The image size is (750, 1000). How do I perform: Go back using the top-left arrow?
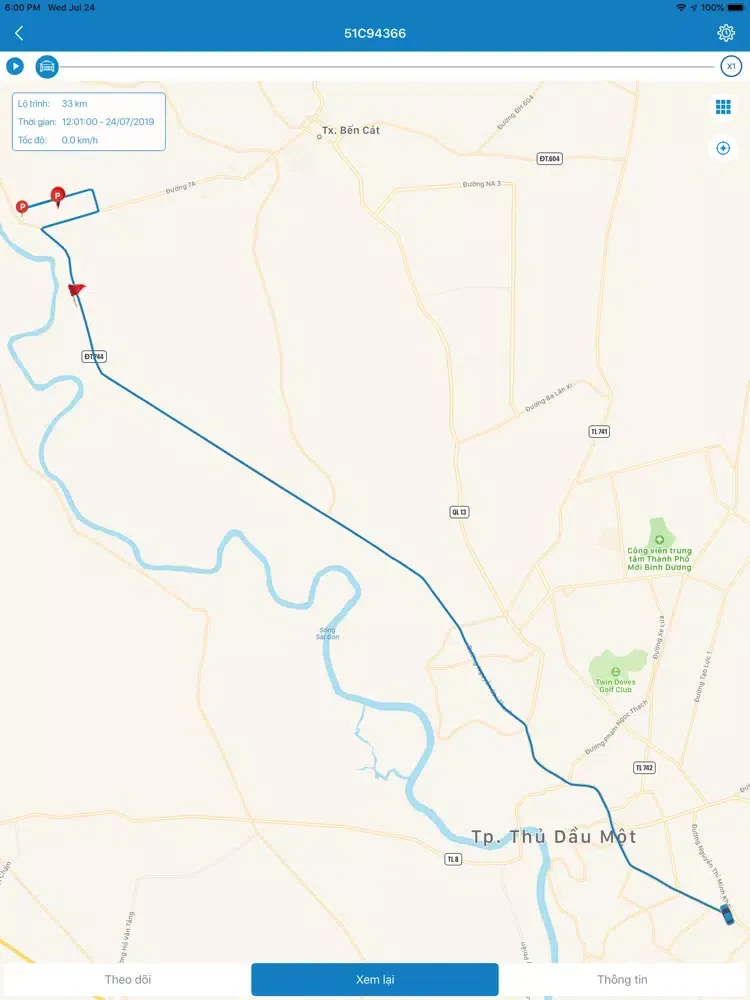[19, 33]
